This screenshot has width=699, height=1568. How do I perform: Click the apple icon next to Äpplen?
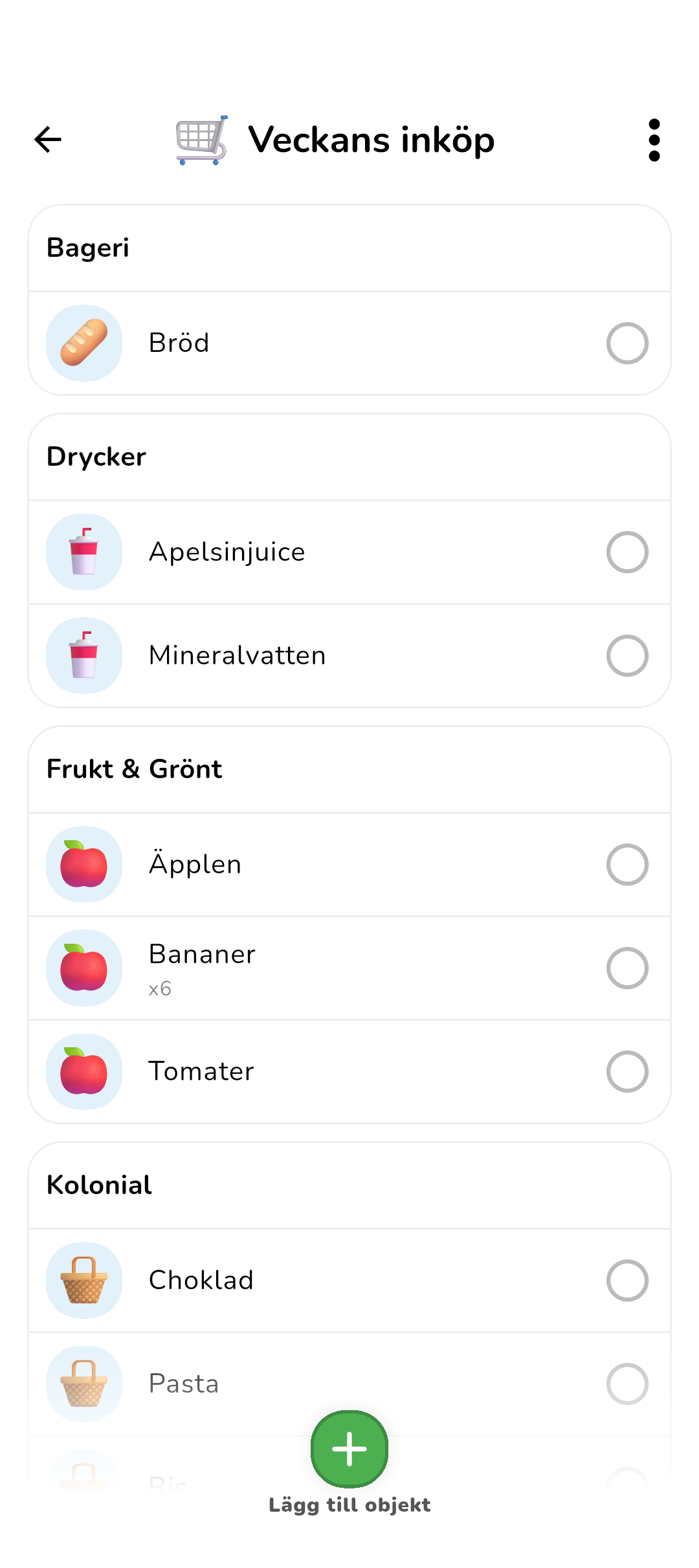pyautogui.click(x=84, y=864)
